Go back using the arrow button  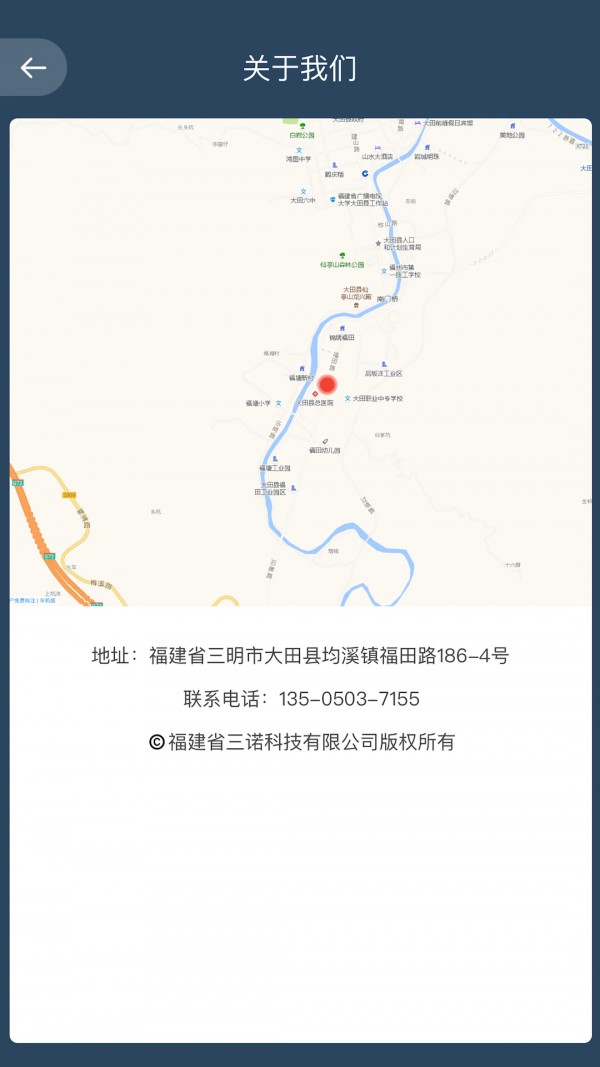(x=33, y=67)
